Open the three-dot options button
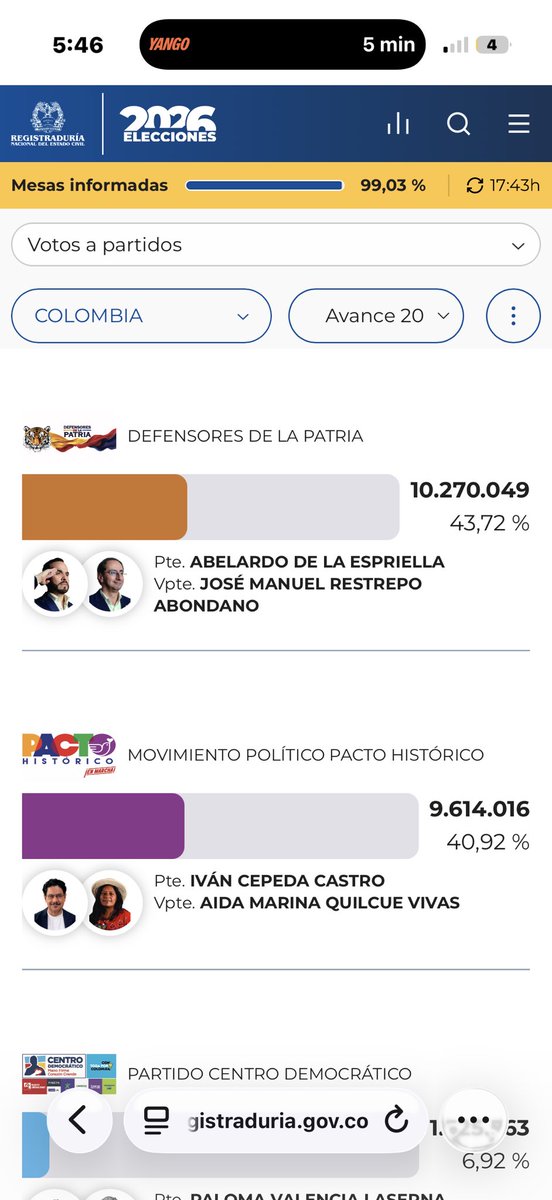This screenshot has height=1200, width=552. tap(513, 316)
